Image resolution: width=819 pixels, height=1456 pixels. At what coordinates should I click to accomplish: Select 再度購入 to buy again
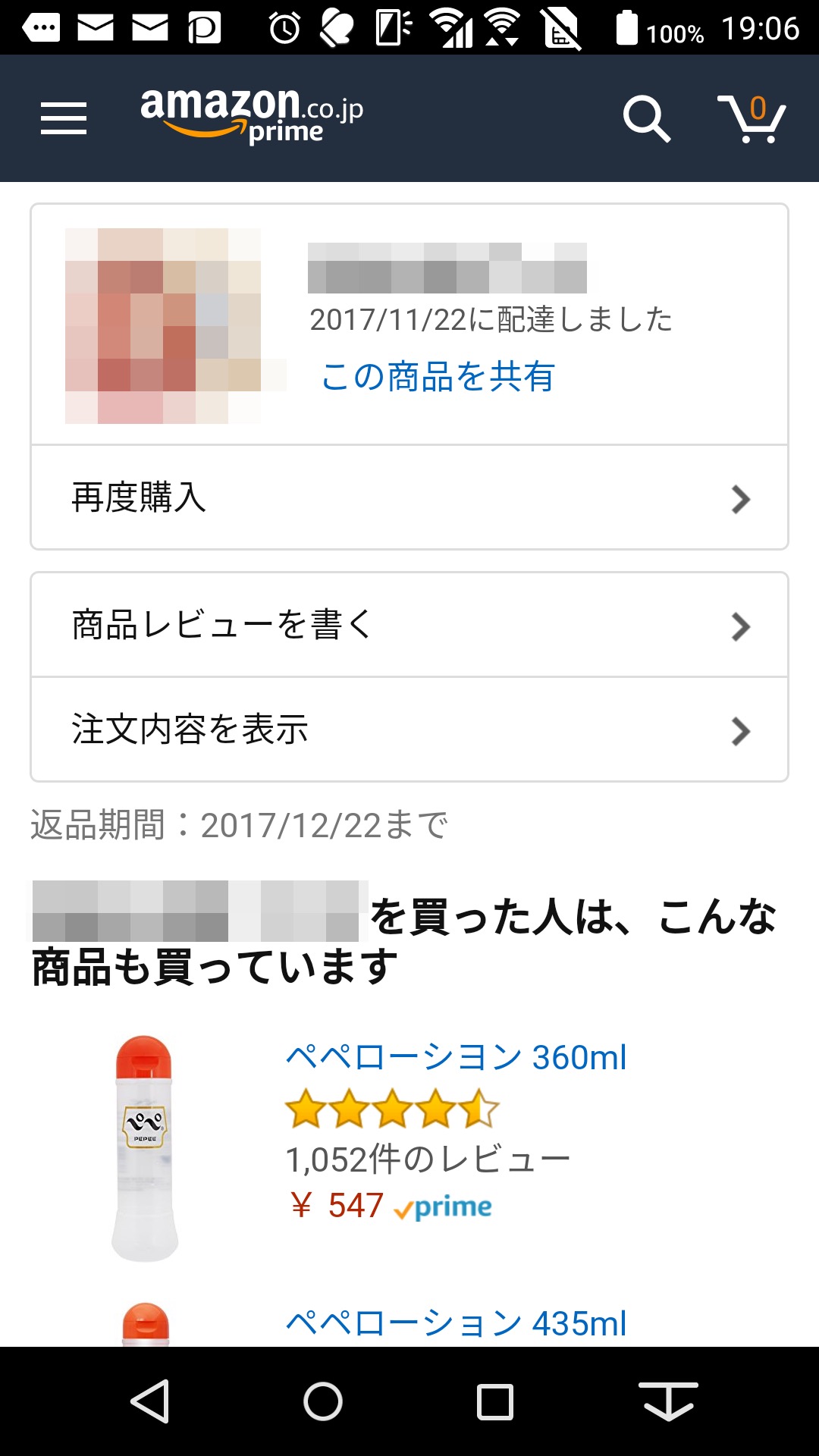point(409,497)
